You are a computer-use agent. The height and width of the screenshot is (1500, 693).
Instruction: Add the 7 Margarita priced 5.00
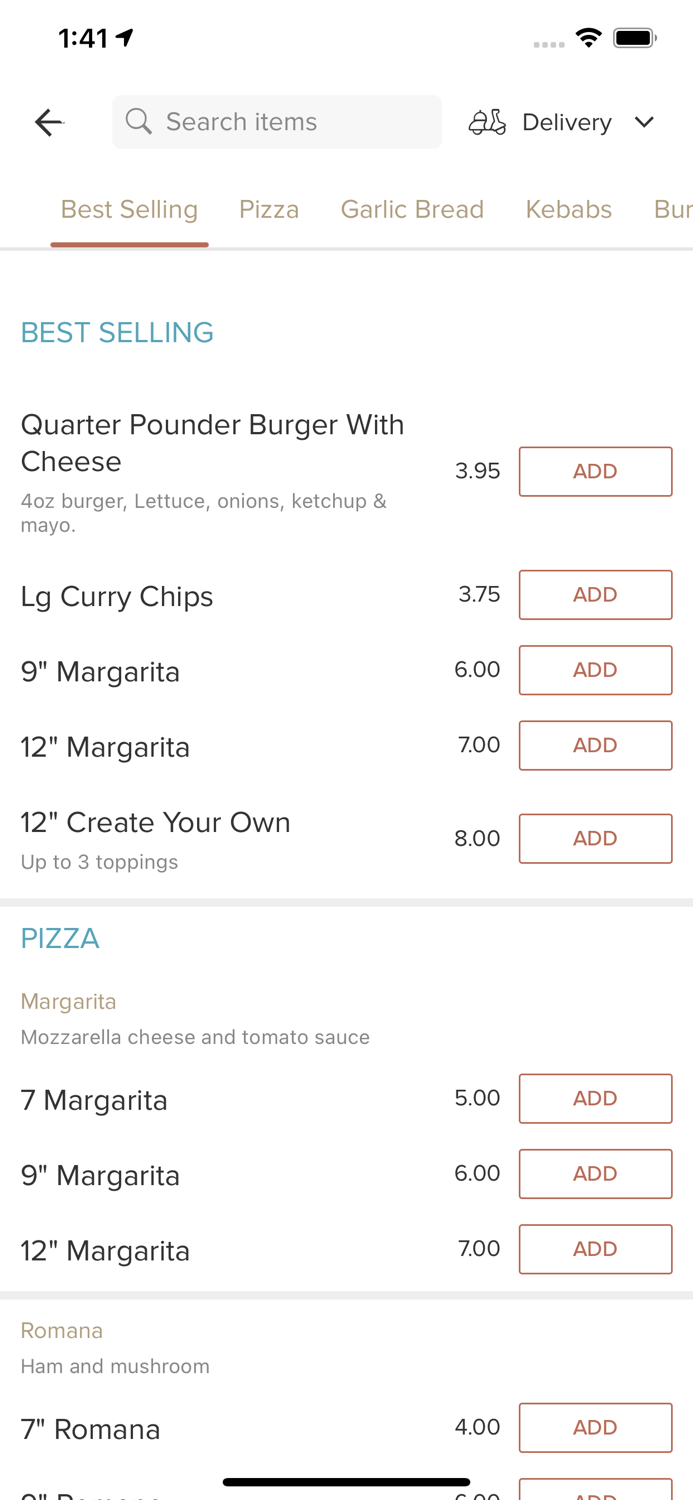(595, 1098)
